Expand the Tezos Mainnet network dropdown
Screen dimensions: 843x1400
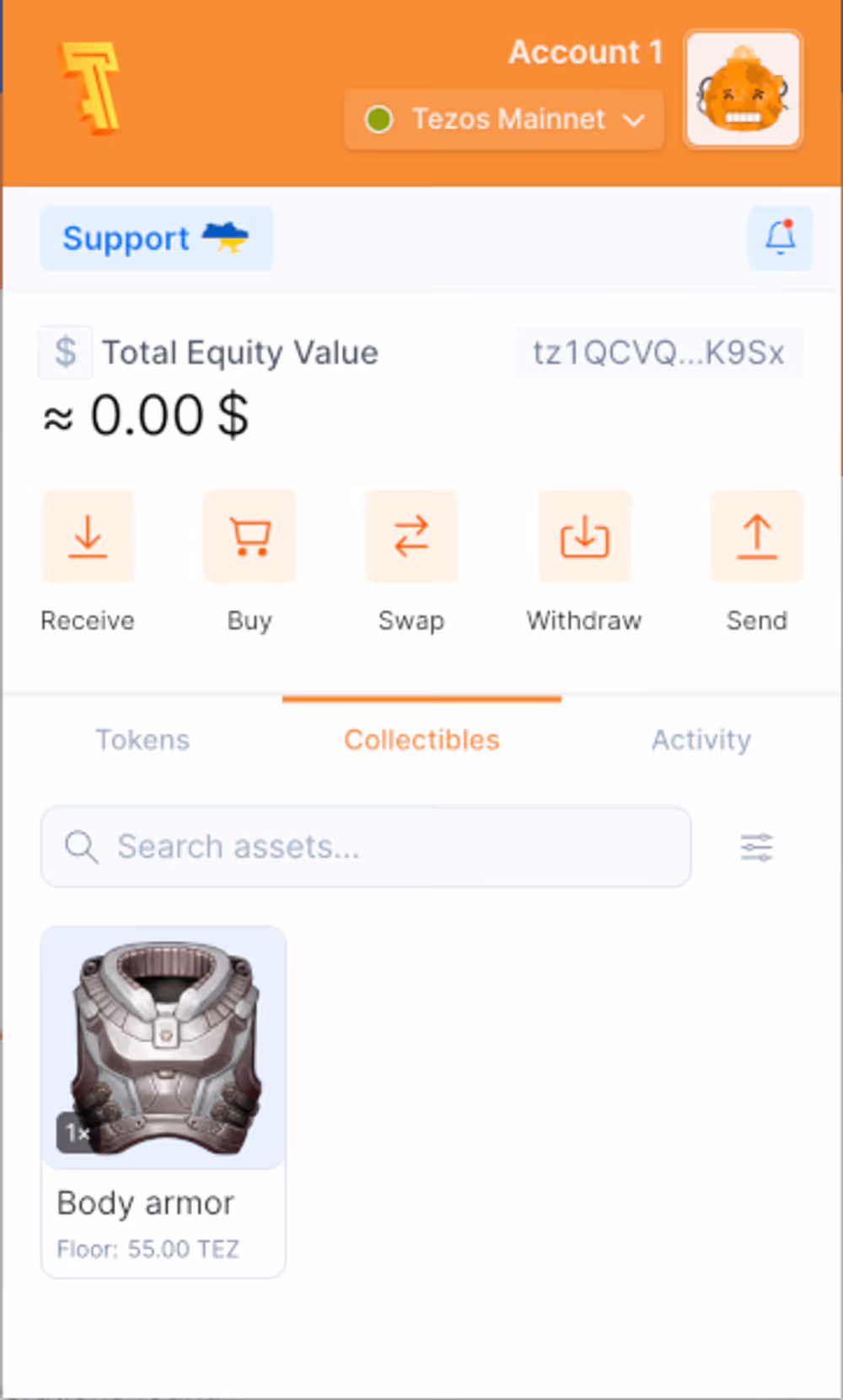(x=504, y=120)
